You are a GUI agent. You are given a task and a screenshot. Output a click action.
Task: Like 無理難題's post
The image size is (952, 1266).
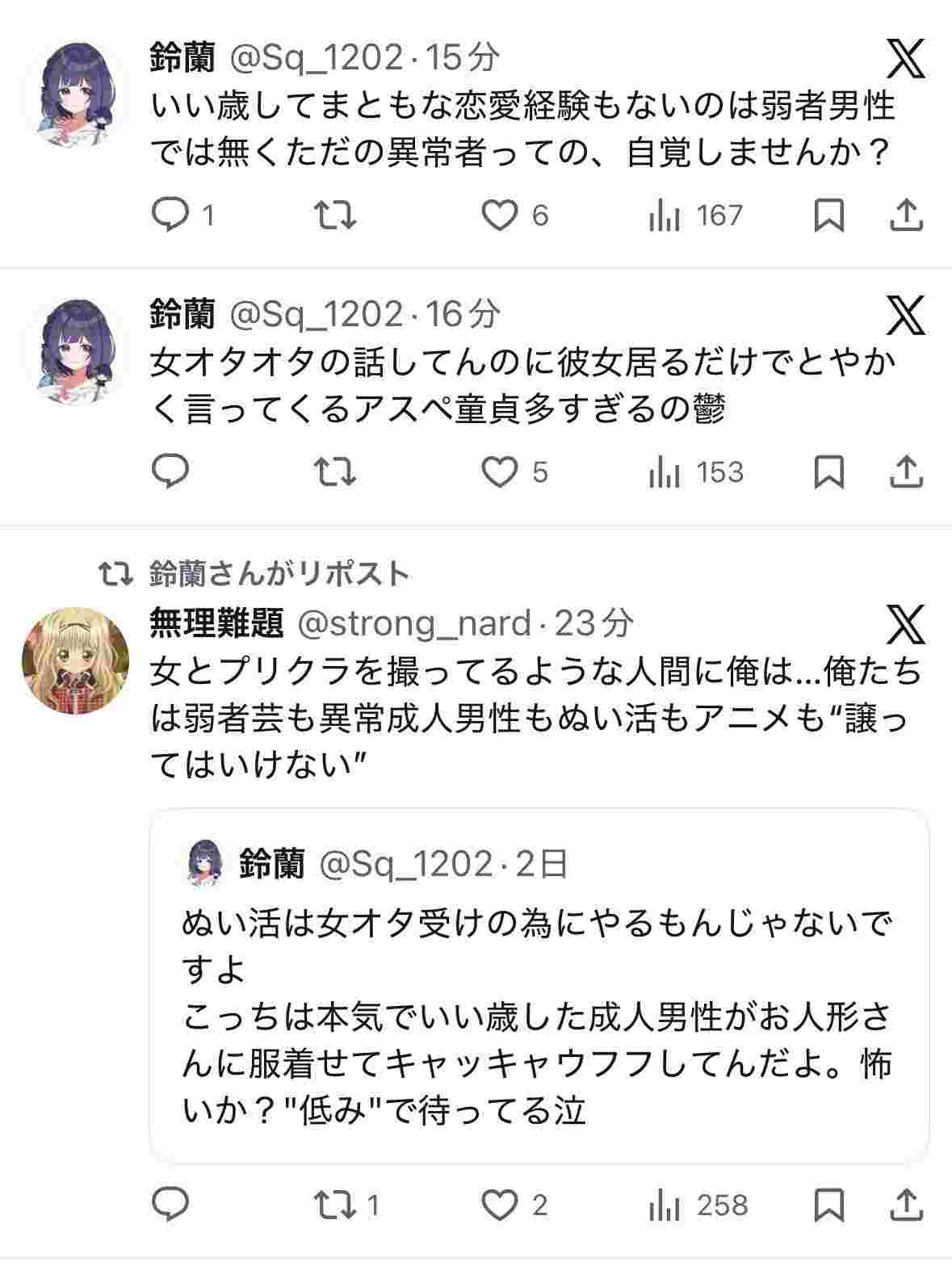(499, 1205)
